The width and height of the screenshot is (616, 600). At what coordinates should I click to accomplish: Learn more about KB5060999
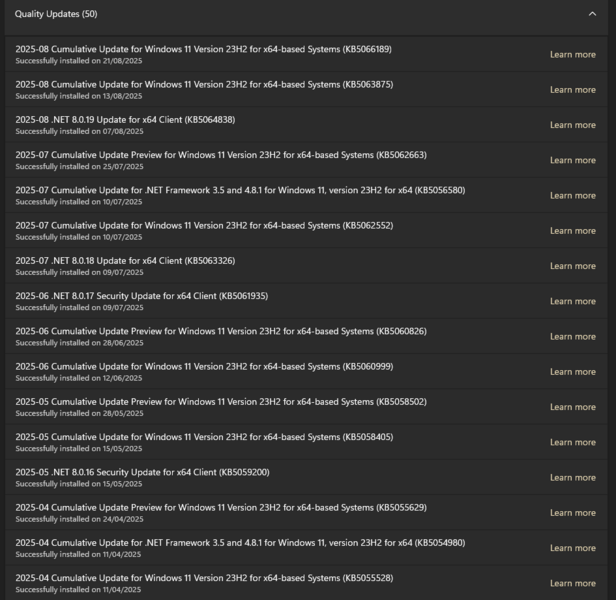pyautogui.click(x=572, y=372)
